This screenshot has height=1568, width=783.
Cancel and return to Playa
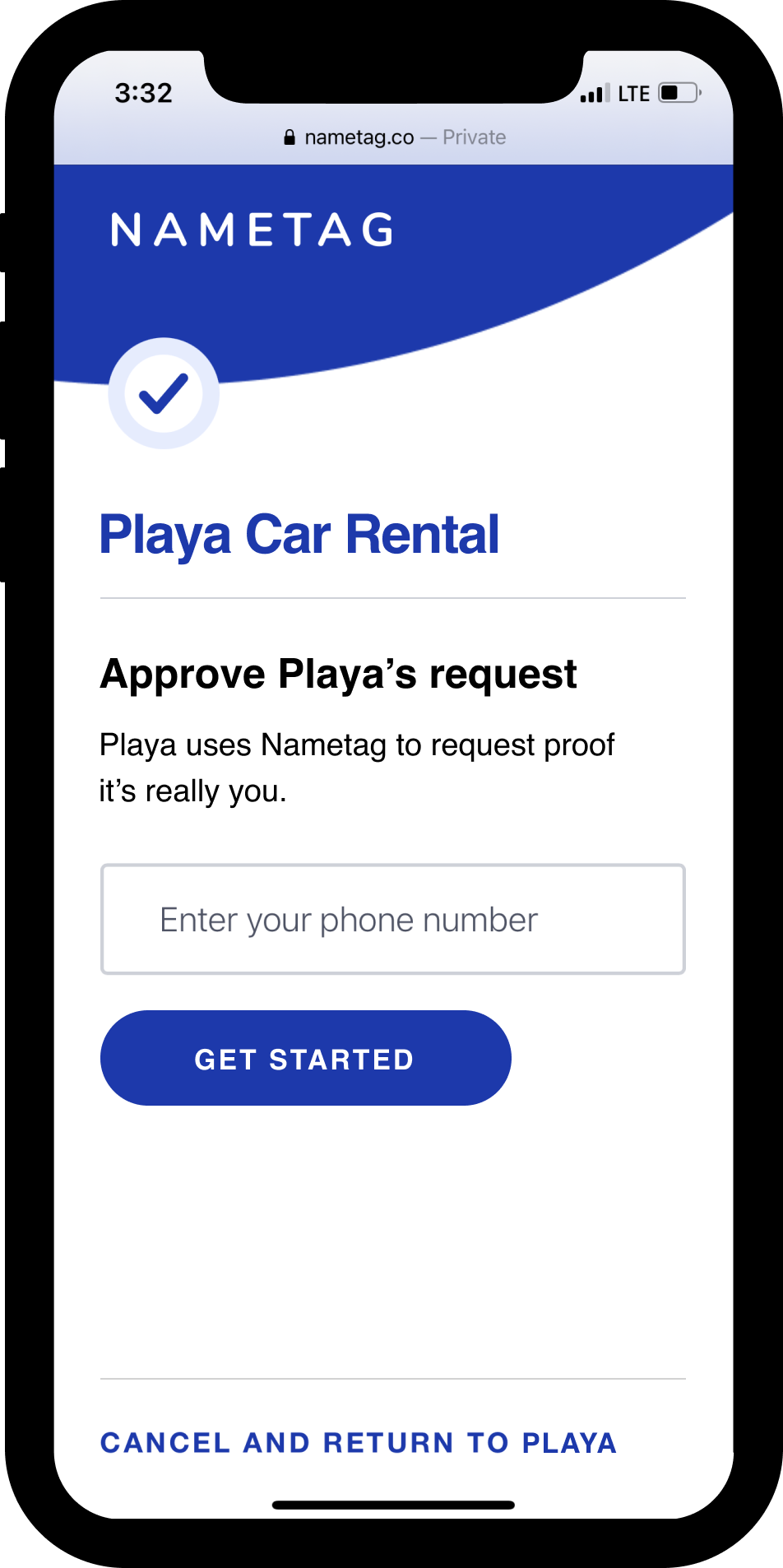click(x=359, y=1443)
